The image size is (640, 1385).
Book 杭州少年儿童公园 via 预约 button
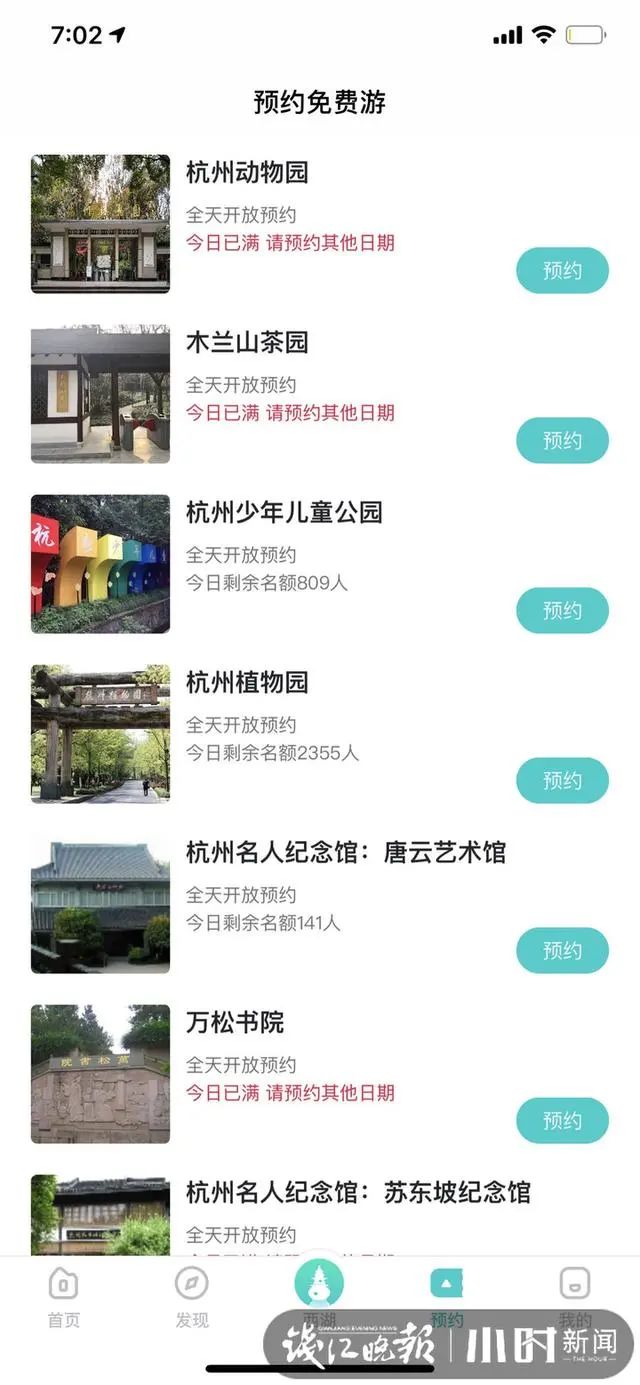pyautogui.click(x=562, y=610)
